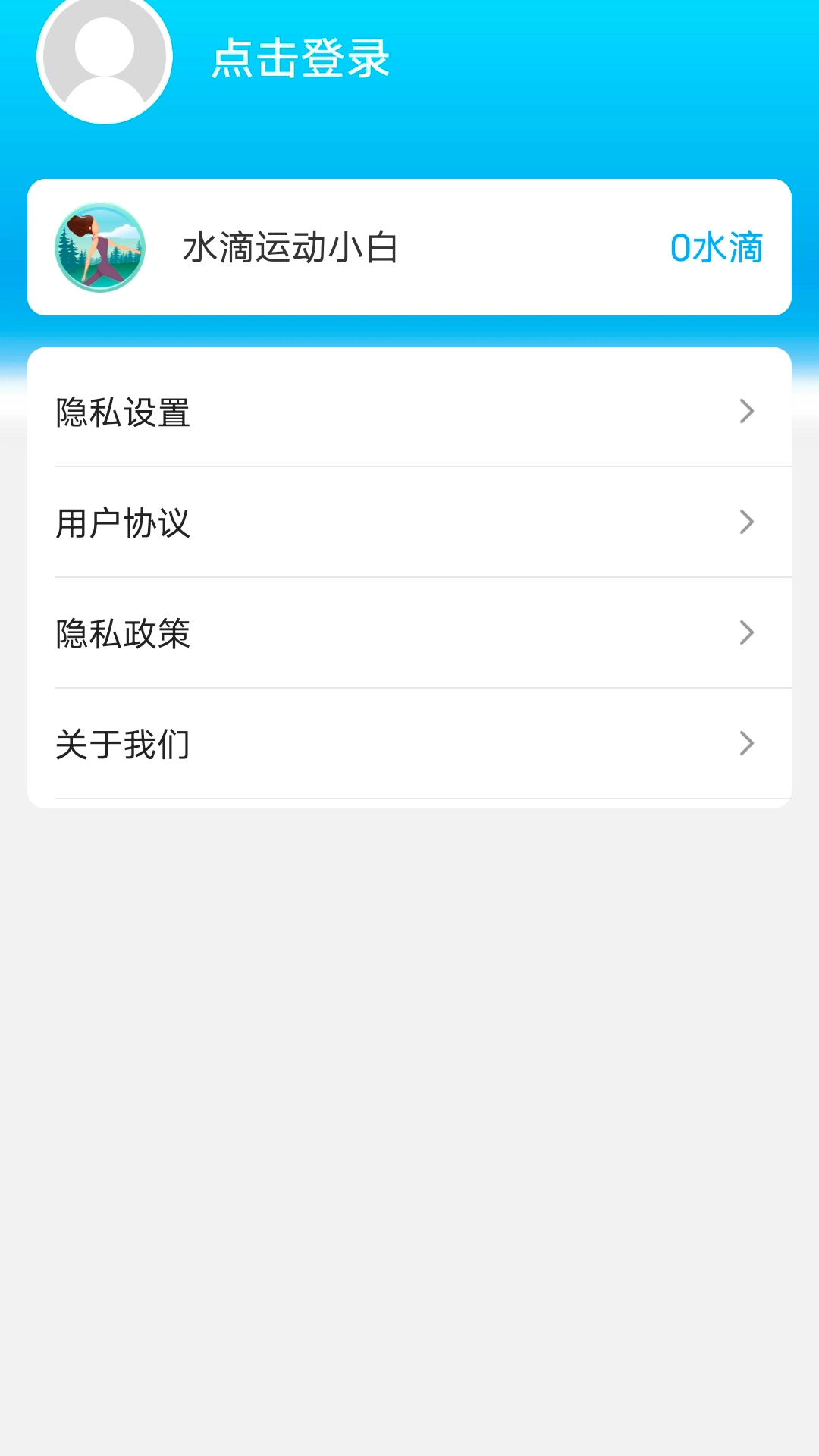
Task: Click the settings list card
Action: (409, 576)
